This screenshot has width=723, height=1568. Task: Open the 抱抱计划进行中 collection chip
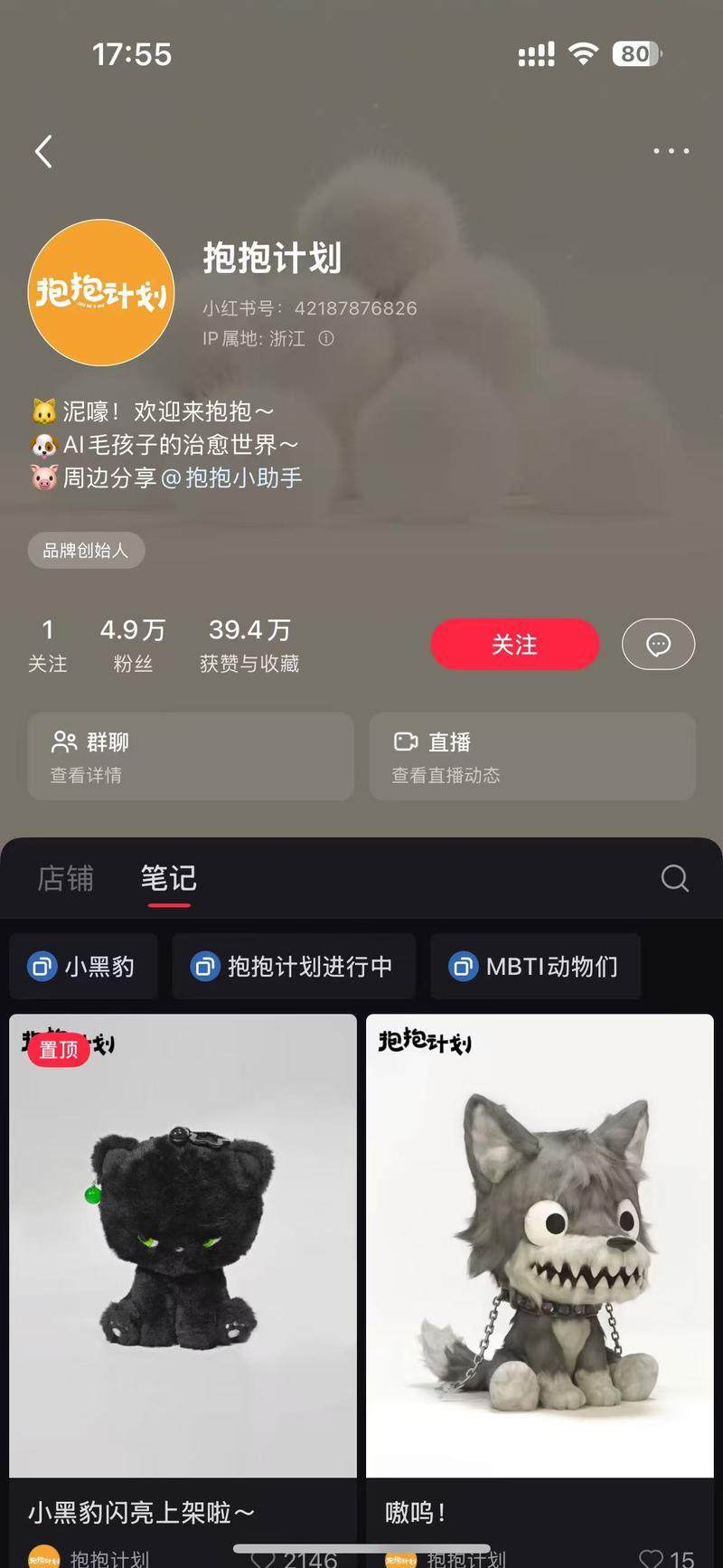point(294,967)
